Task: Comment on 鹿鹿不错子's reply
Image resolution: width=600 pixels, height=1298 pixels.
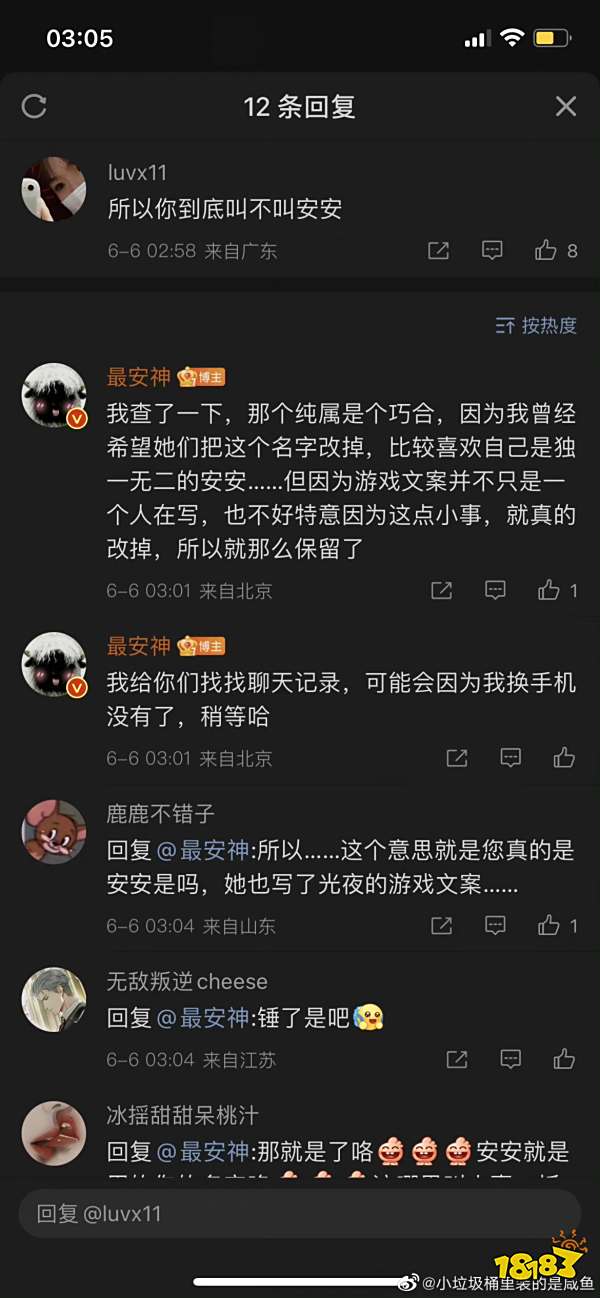Action: (495, 926)
